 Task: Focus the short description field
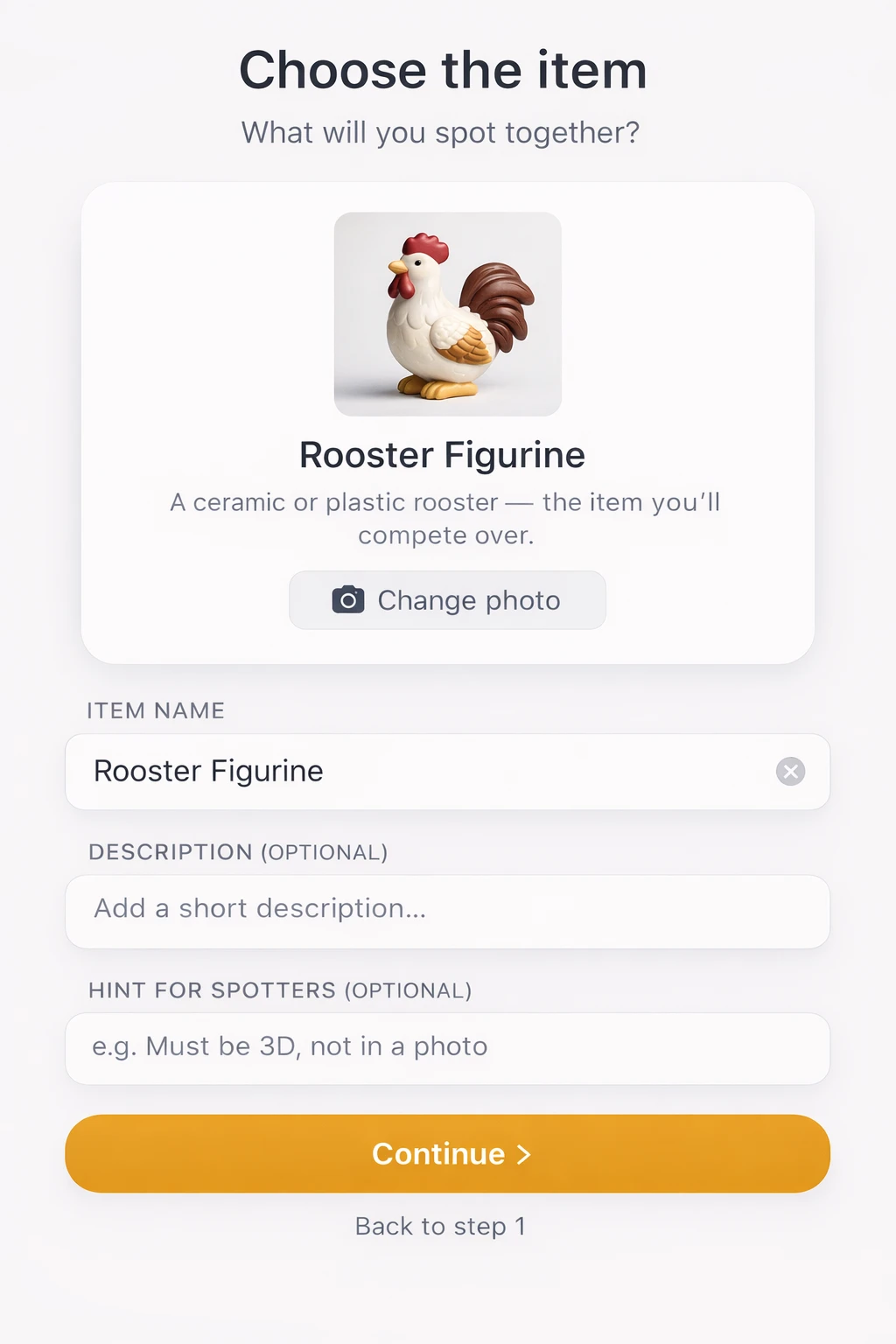point(447,911)
